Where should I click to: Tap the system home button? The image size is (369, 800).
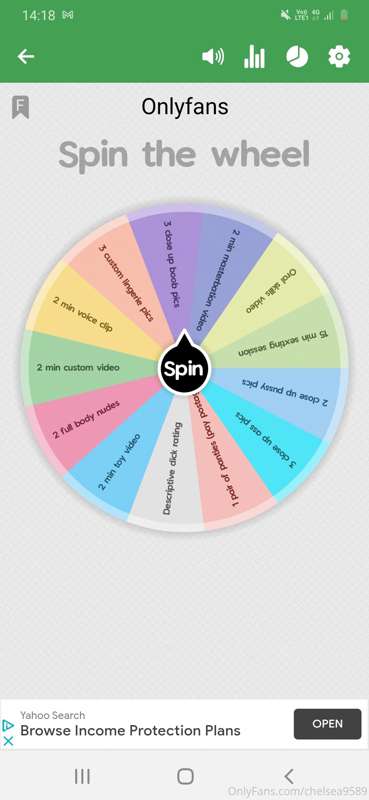click(x=185, y=777)
